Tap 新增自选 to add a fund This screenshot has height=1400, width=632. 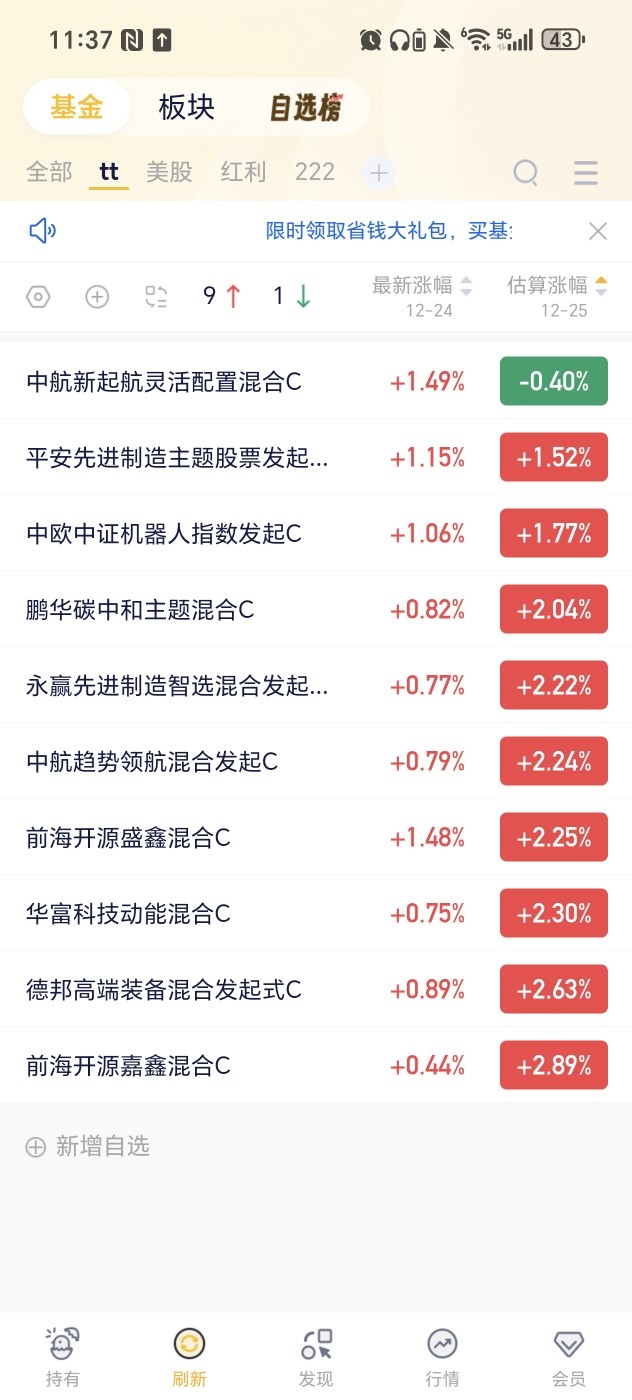(88, 1146)
